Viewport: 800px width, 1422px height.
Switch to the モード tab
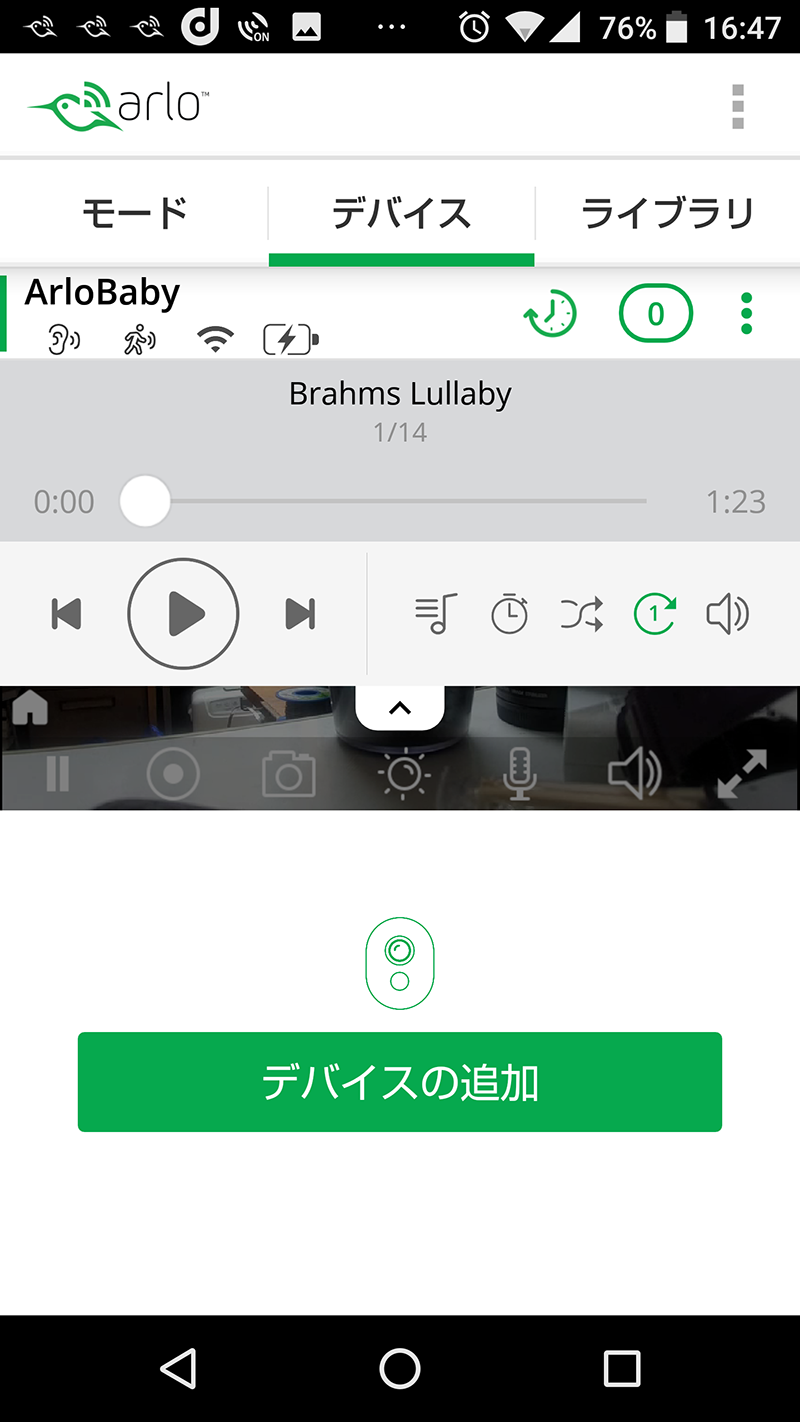coord(134,213)
